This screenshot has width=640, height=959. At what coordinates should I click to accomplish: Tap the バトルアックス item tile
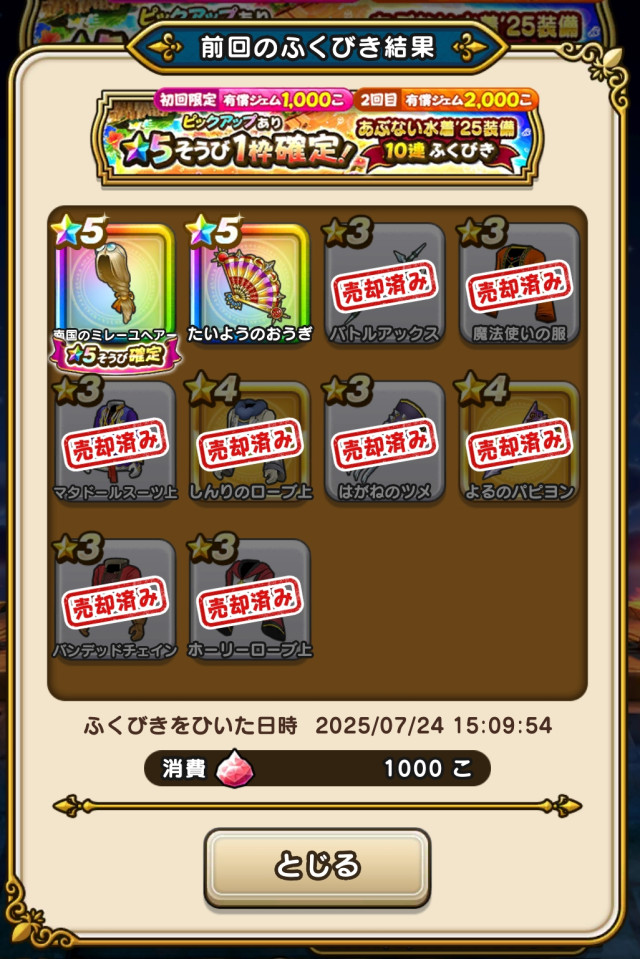pos(384,285)
